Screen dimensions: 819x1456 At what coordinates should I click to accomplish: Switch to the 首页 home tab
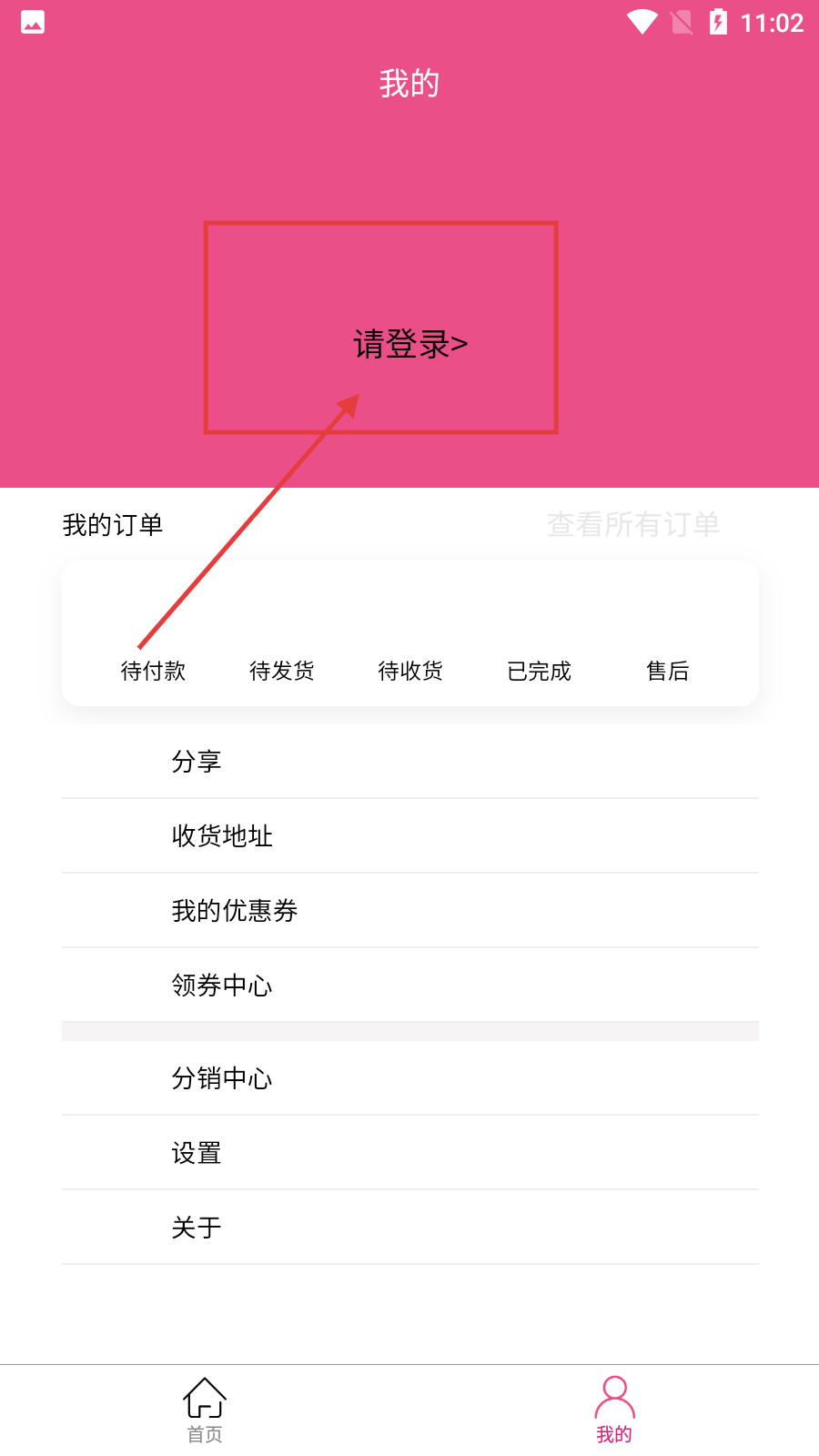coord(205,1410)
